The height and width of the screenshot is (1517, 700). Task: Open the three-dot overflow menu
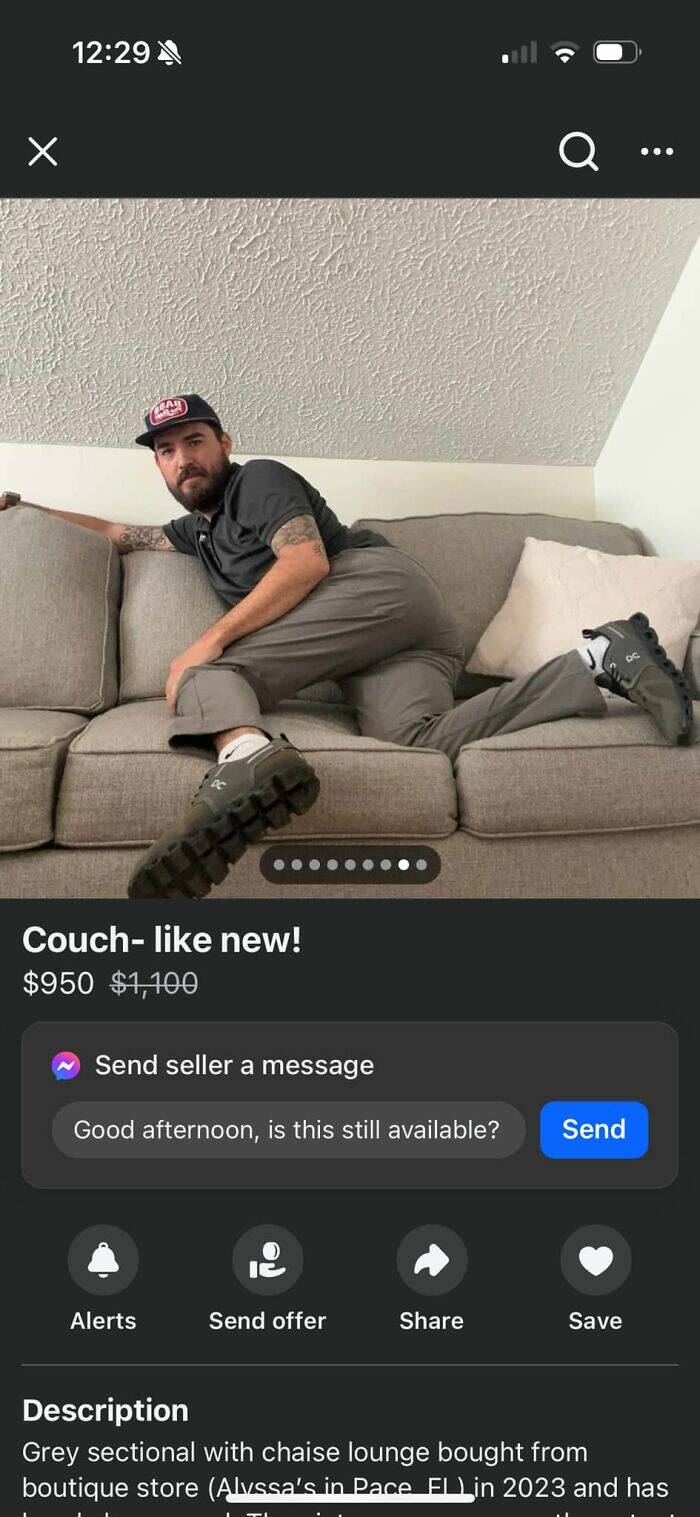coord(656,152)
